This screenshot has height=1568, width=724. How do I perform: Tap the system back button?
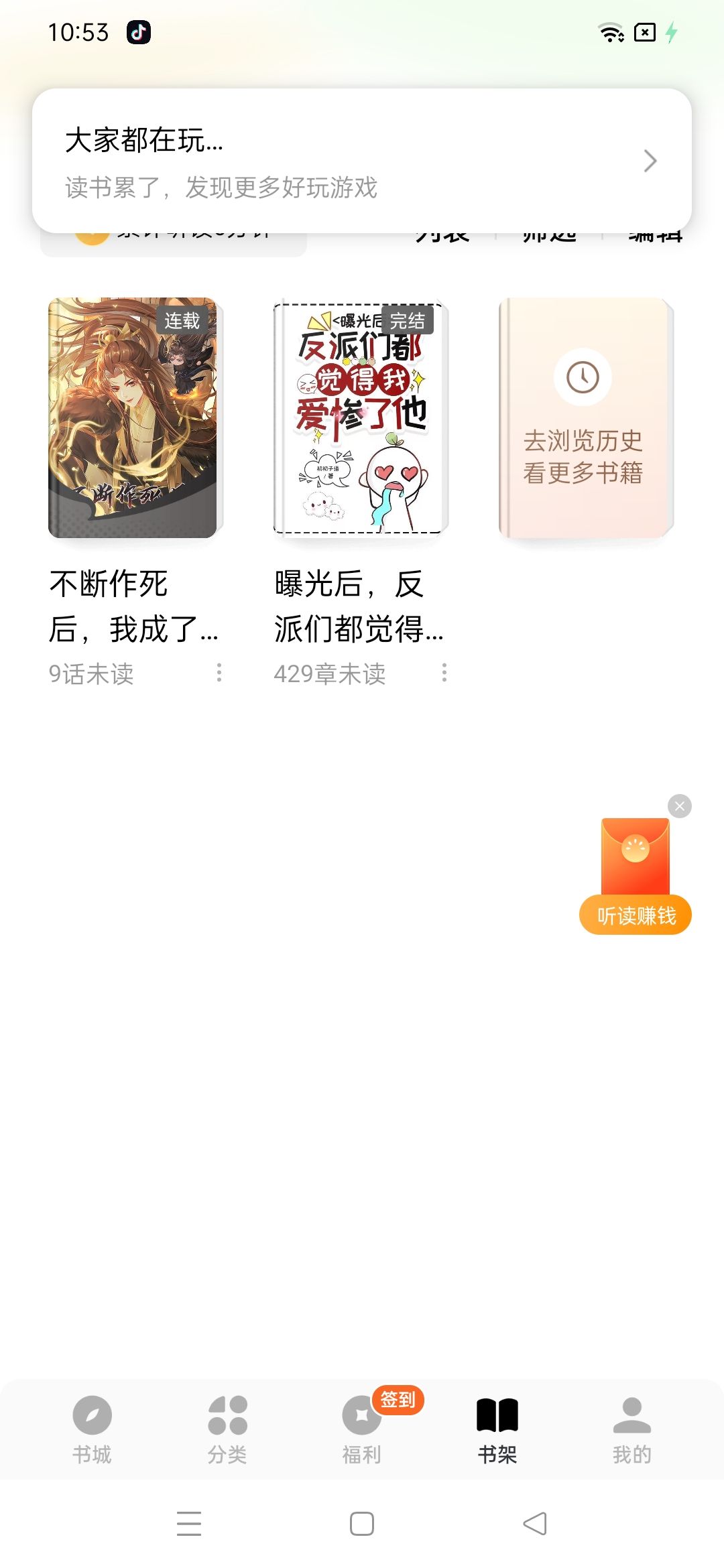[x=535, y=1524]
